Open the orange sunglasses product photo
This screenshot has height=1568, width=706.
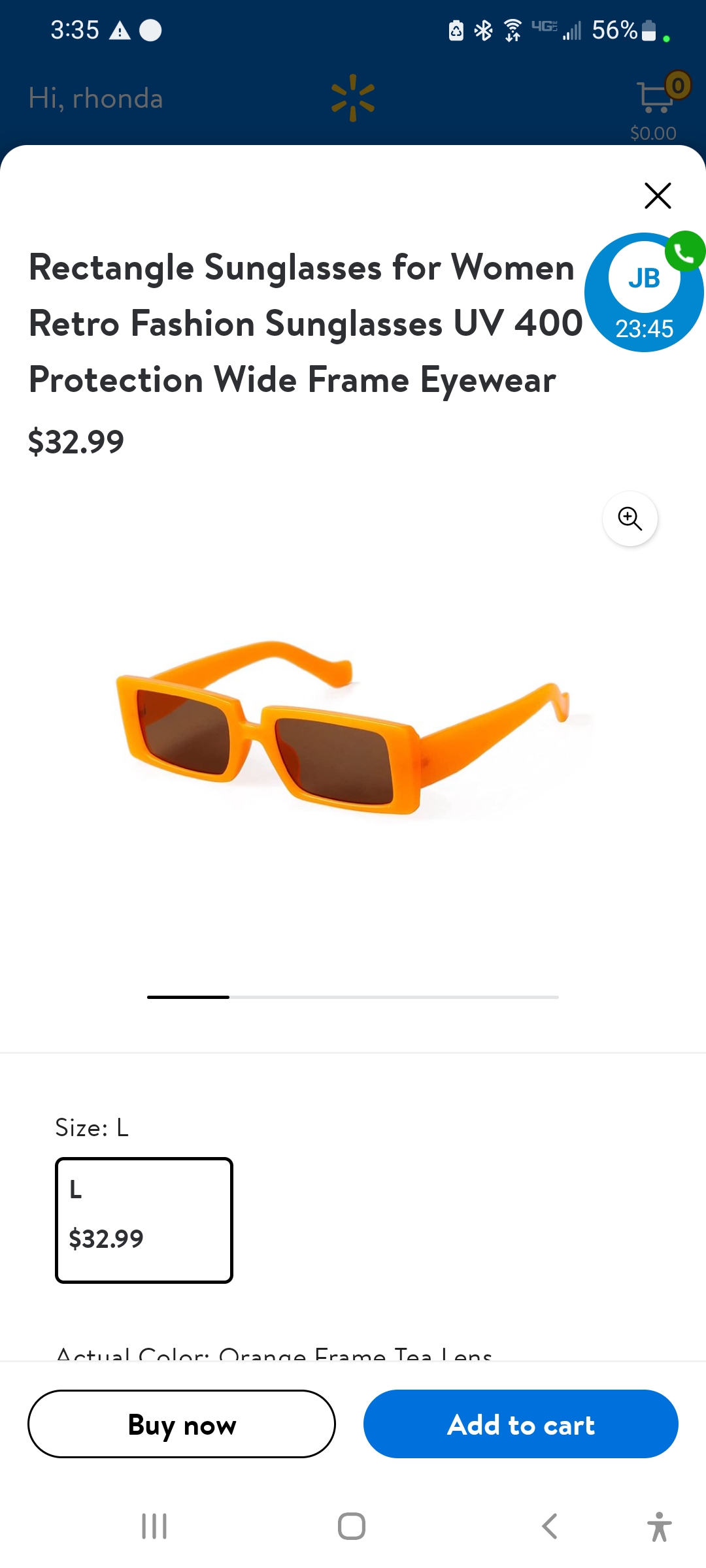point(353,728)
